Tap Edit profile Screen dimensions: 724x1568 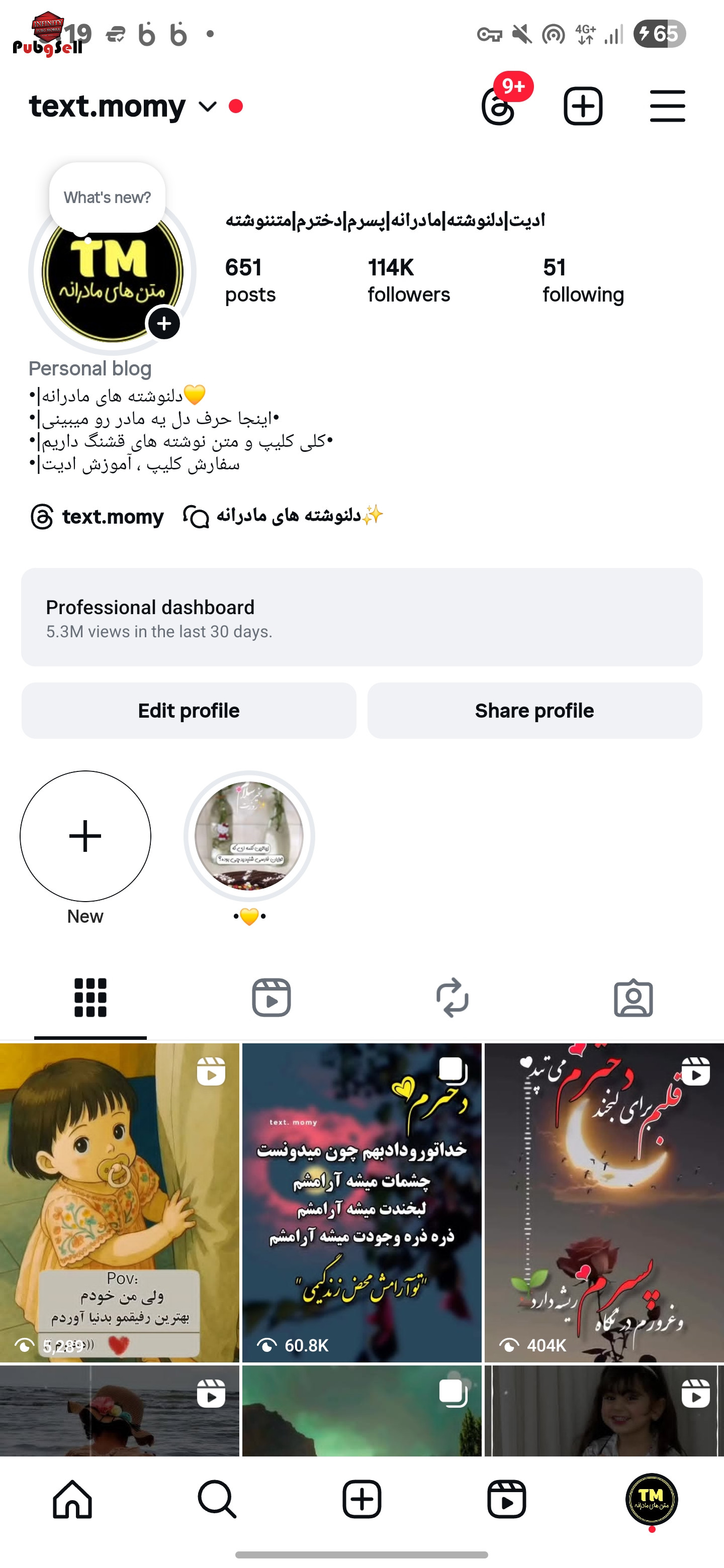coord(189,710)
